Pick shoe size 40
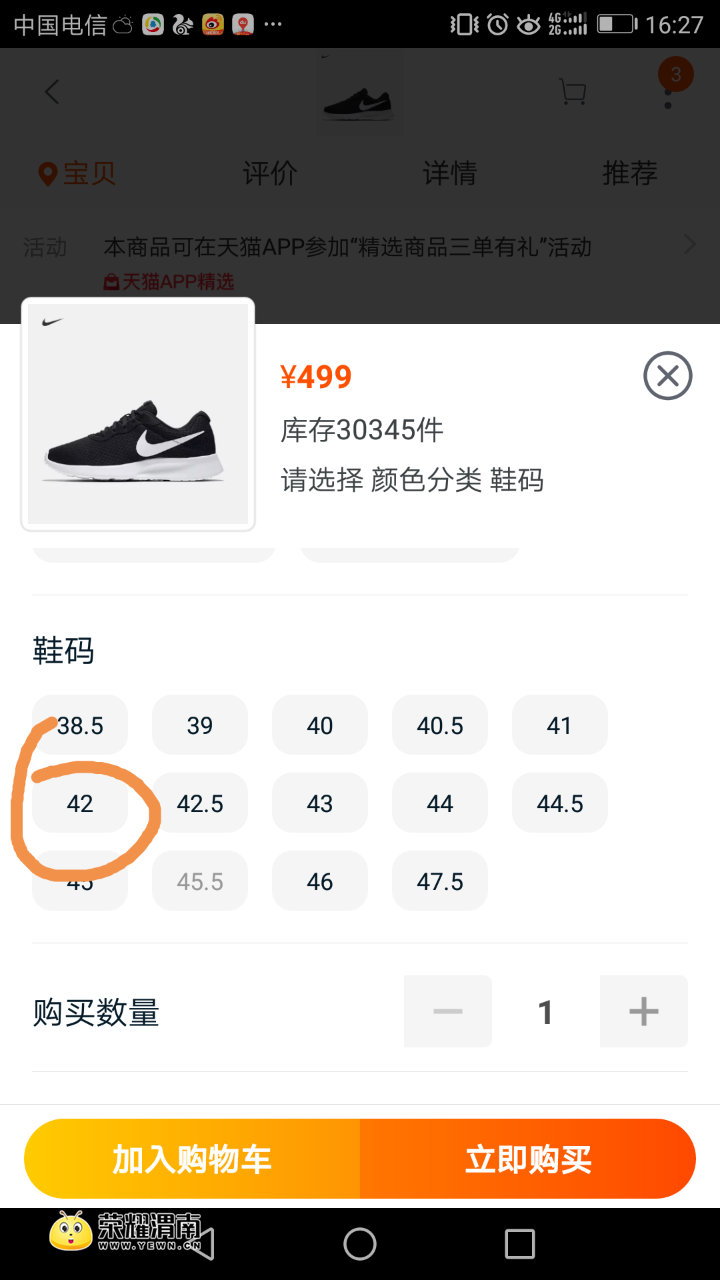Viewport: 720px width, 1280px height. (320, 725)
